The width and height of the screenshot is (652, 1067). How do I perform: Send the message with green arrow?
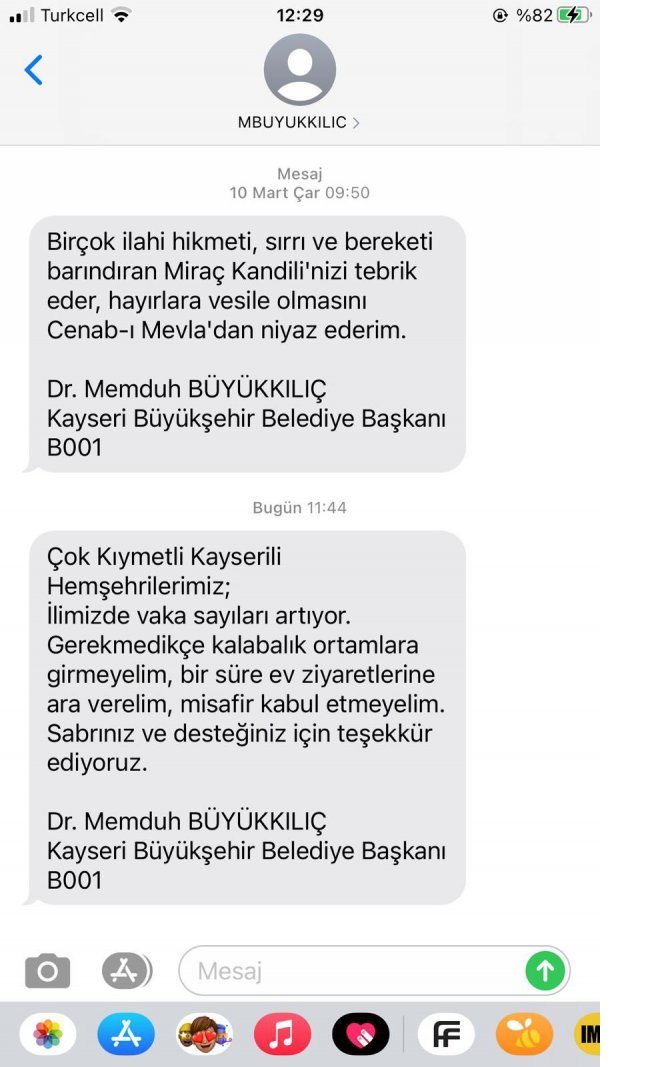click(545, 970)
